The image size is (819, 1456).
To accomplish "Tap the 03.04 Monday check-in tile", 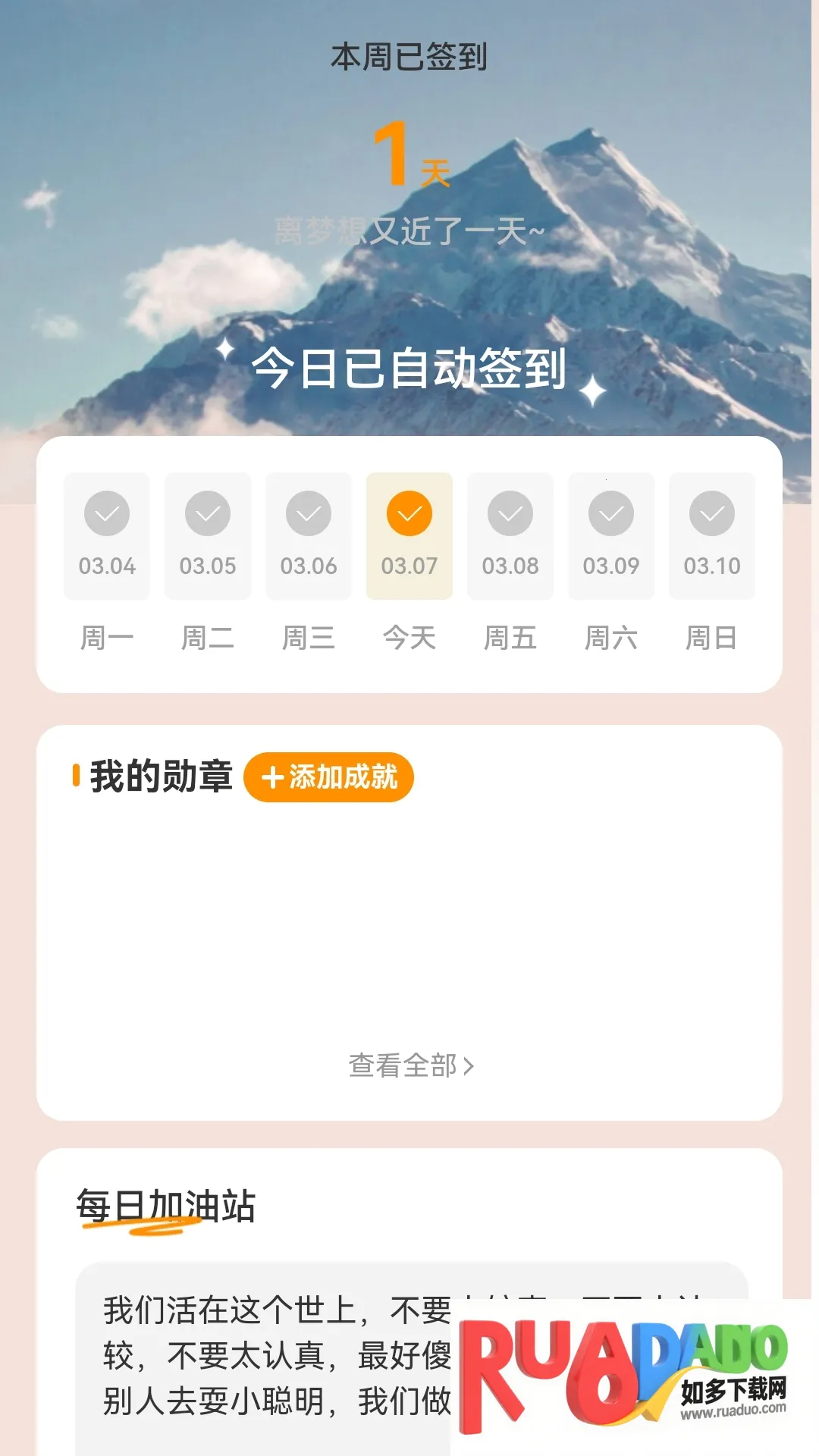I will [107, 535].
